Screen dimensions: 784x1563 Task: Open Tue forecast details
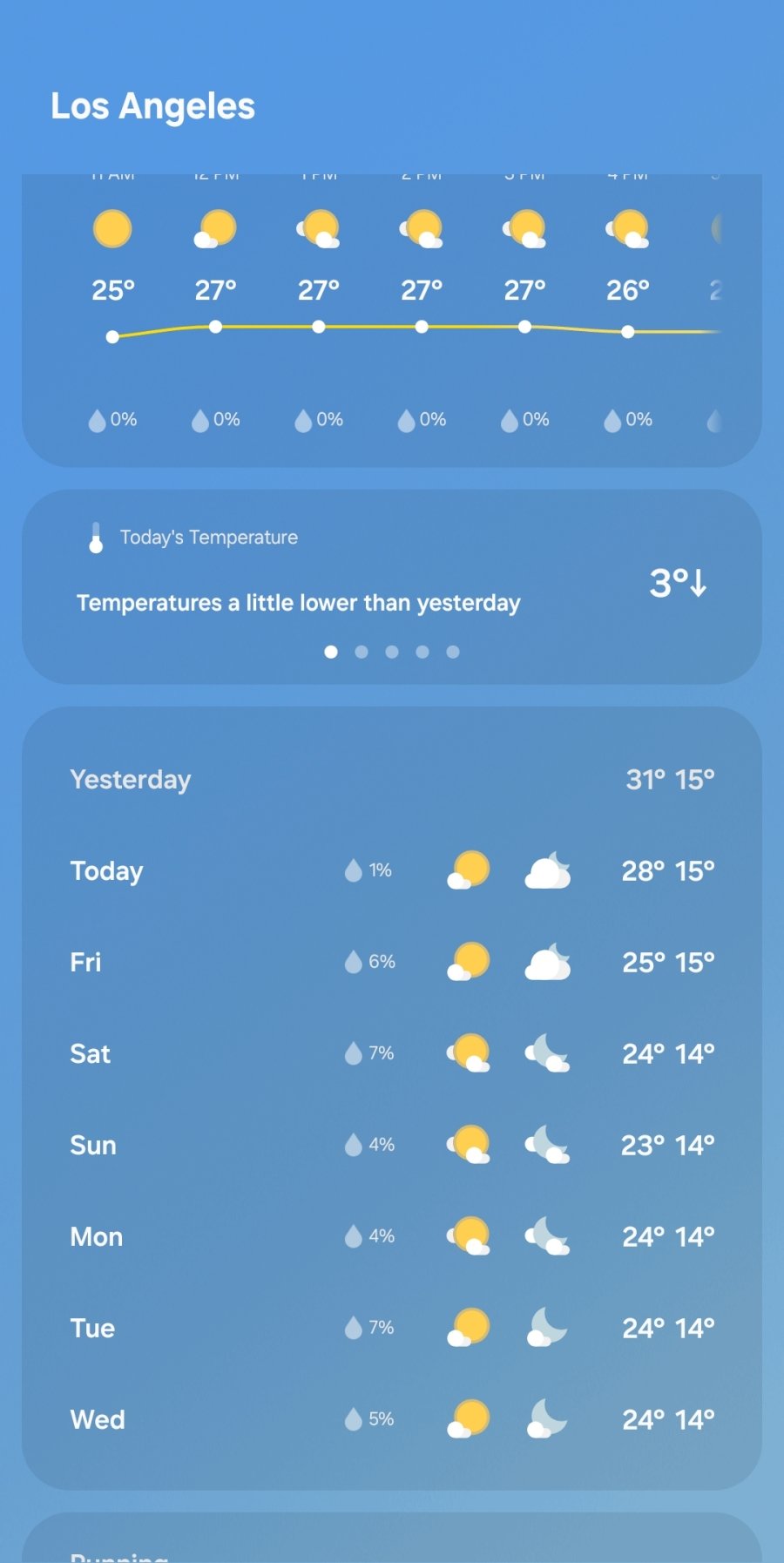coord(392,1329)
